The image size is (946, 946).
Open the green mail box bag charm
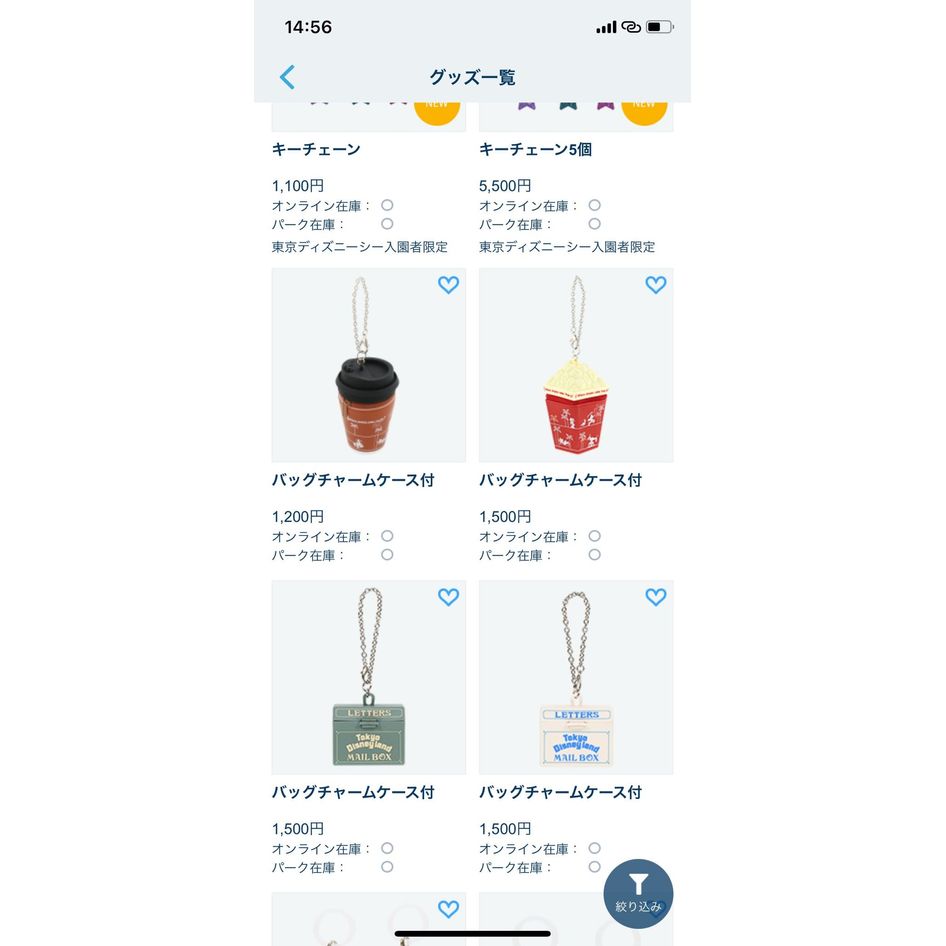368,678
